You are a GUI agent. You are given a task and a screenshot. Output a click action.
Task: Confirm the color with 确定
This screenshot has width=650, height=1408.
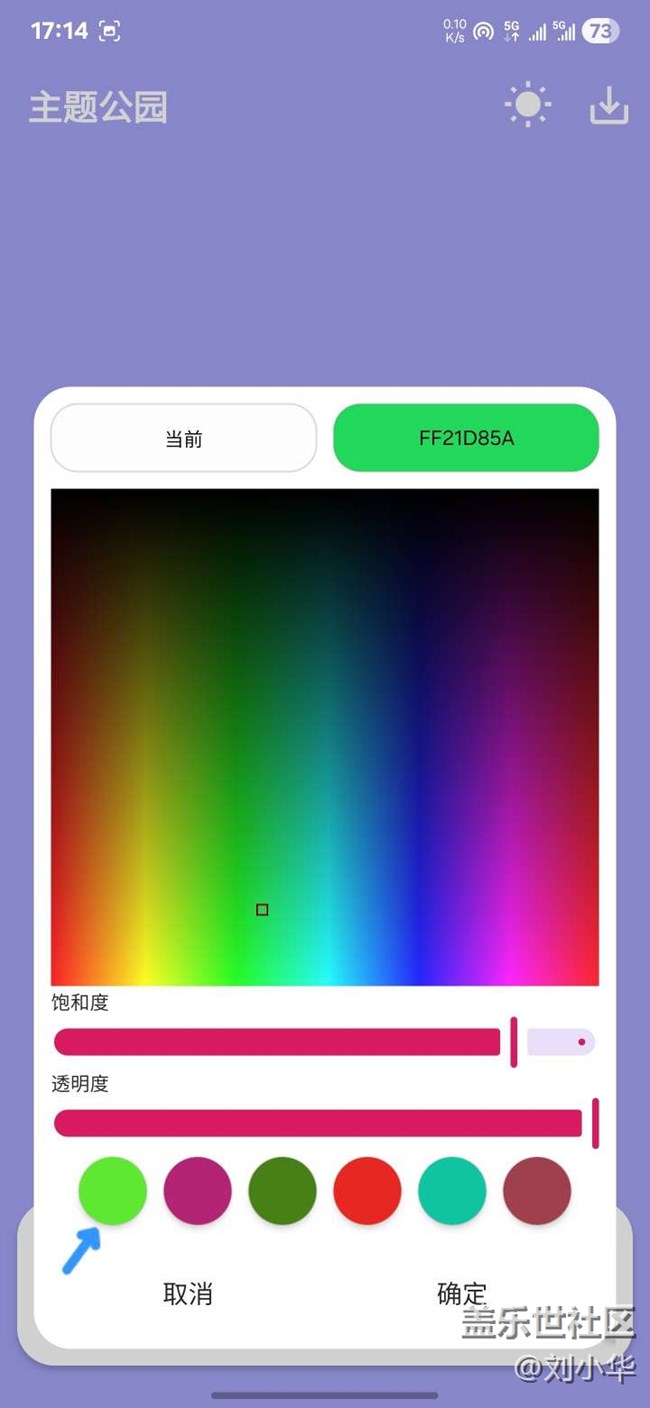(x=462, y=1293)
